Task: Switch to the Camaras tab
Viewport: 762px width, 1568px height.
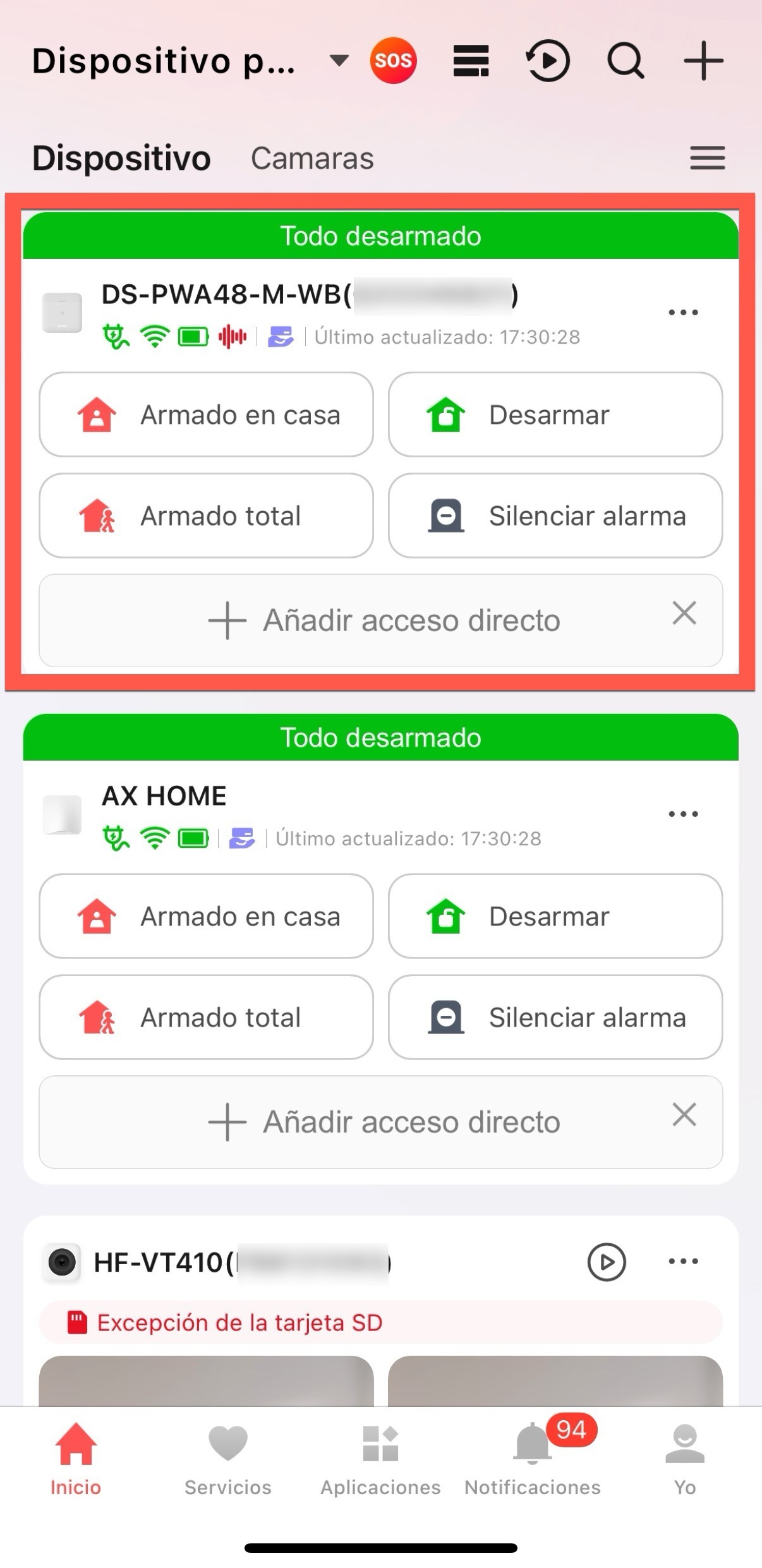Action: (312, 158)
